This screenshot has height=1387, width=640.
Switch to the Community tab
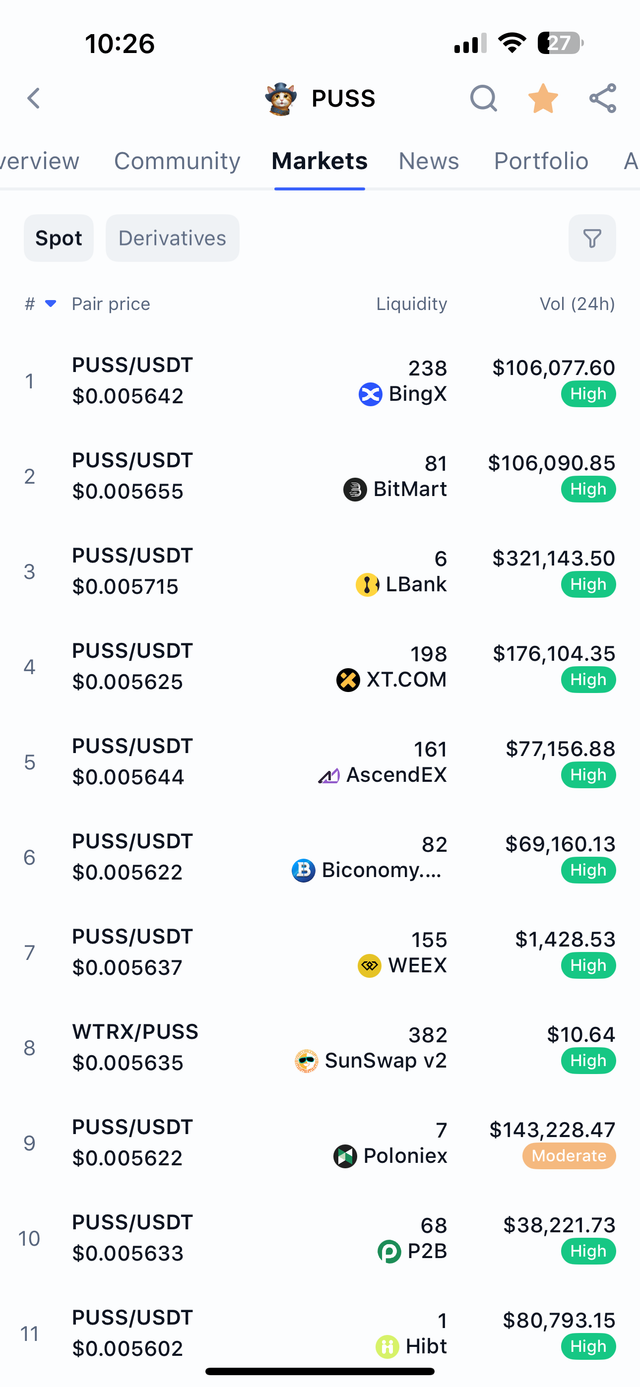(x=177, y=161)
